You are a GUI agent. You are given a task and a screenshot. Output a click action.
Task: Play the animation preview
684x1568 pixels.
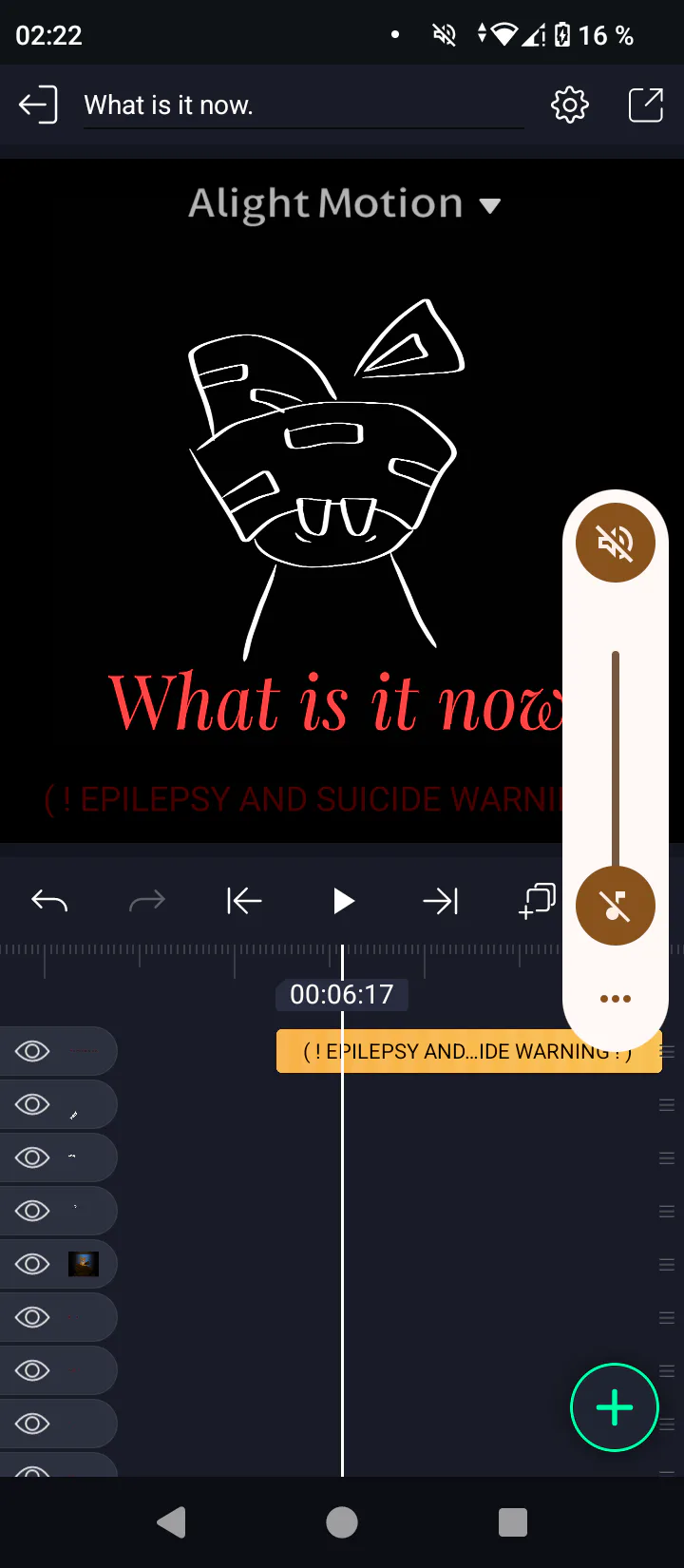tap(343, 900)
